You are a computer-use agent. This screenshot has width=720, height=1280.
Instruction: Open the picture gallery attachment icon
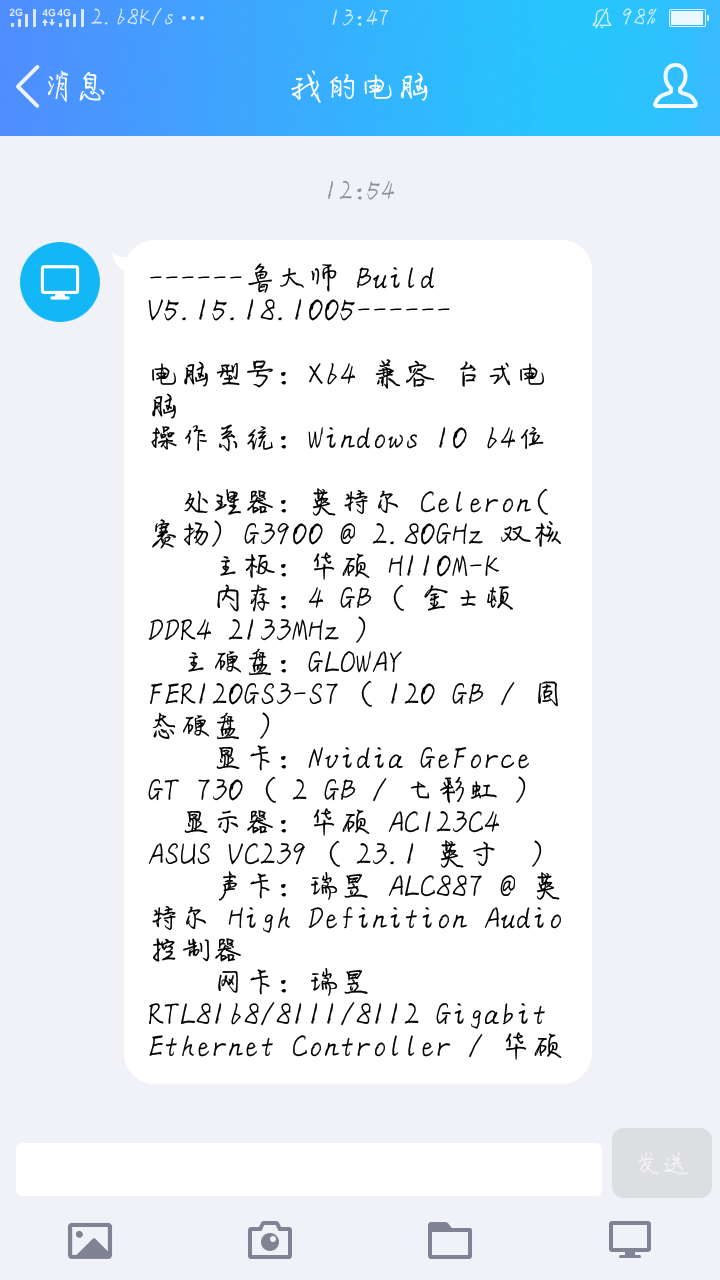coord(90,1240)
